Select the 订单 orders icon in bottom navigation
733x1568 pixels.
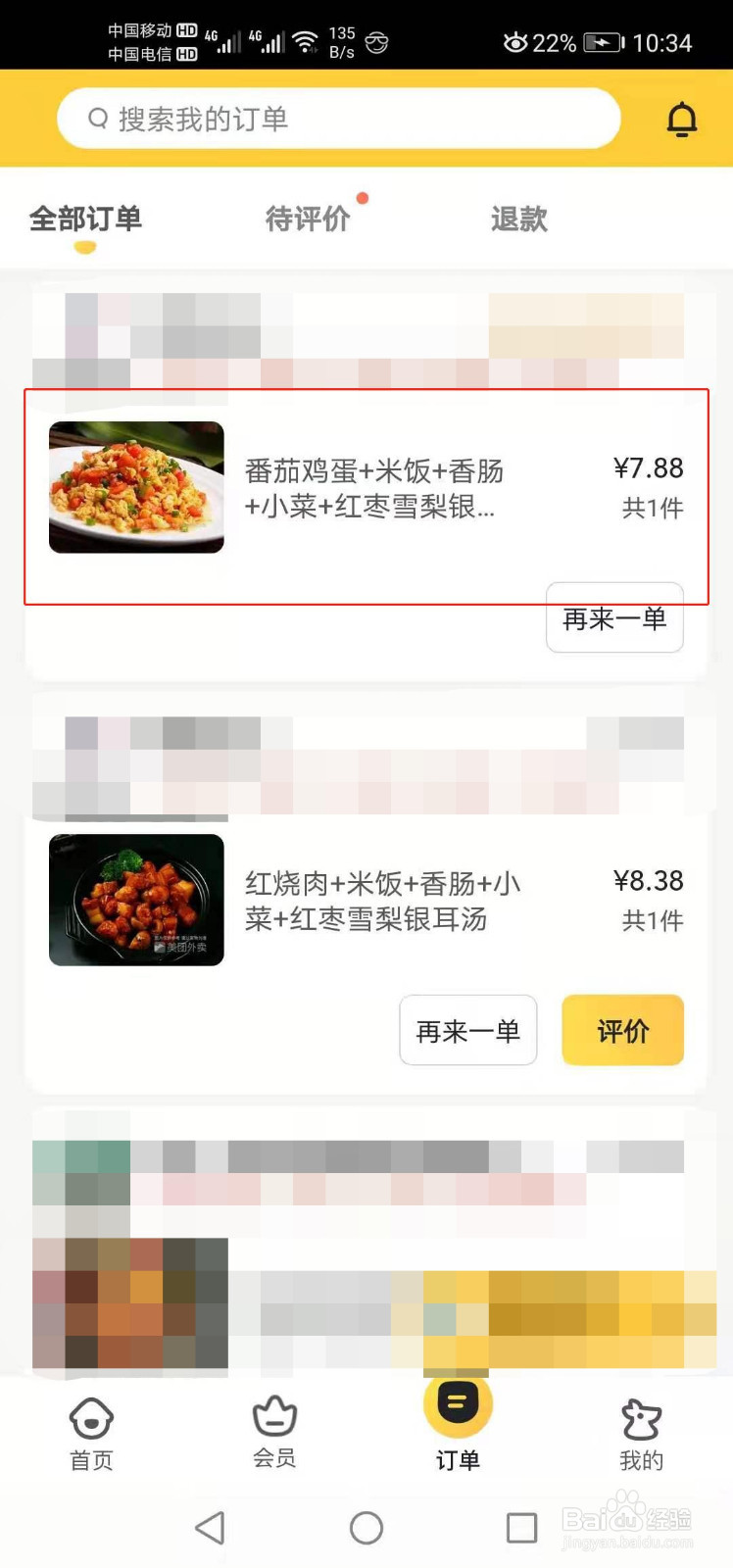coord(458,1405)
